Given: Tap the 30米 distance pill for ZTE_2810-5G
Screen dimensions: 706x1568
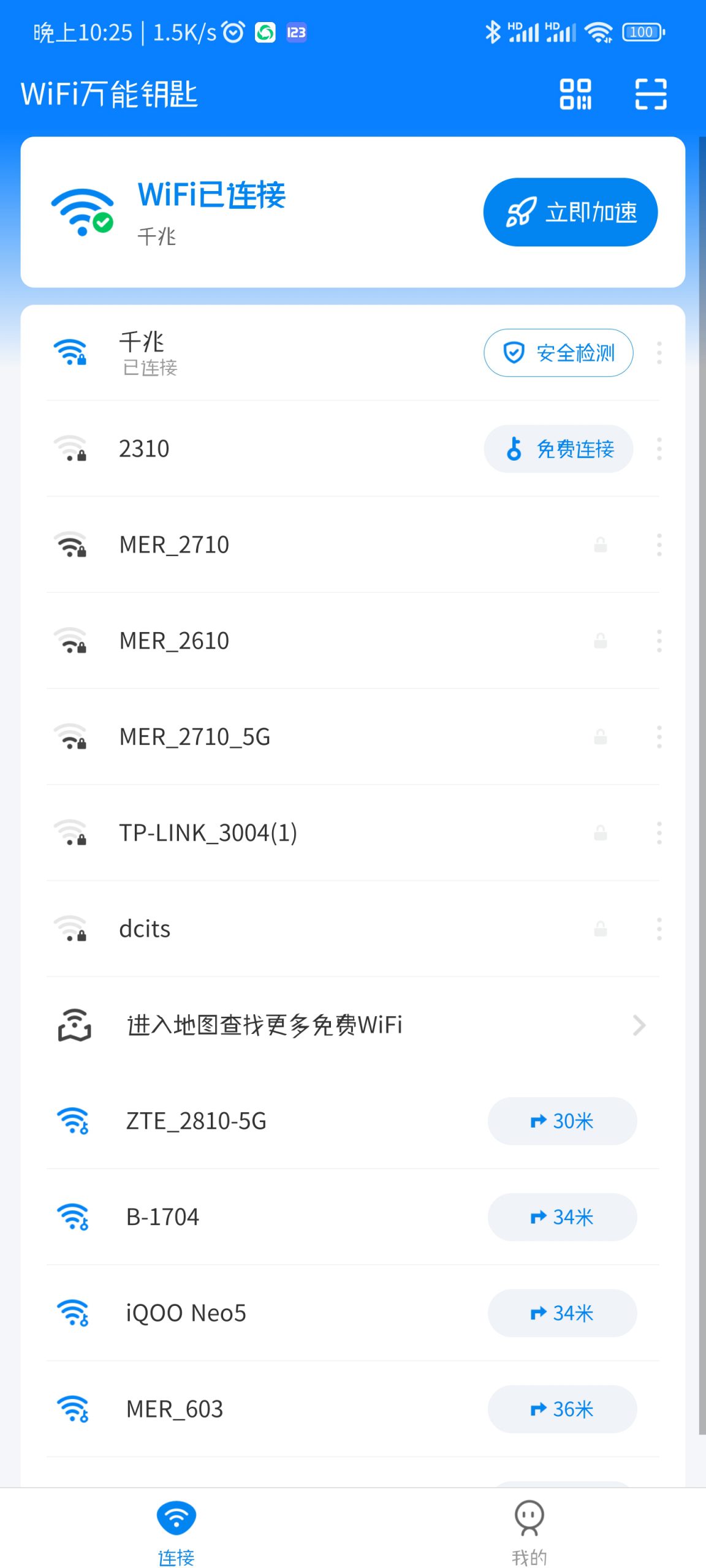Looking at the screenshot, I should click(x=561, y=1121).
